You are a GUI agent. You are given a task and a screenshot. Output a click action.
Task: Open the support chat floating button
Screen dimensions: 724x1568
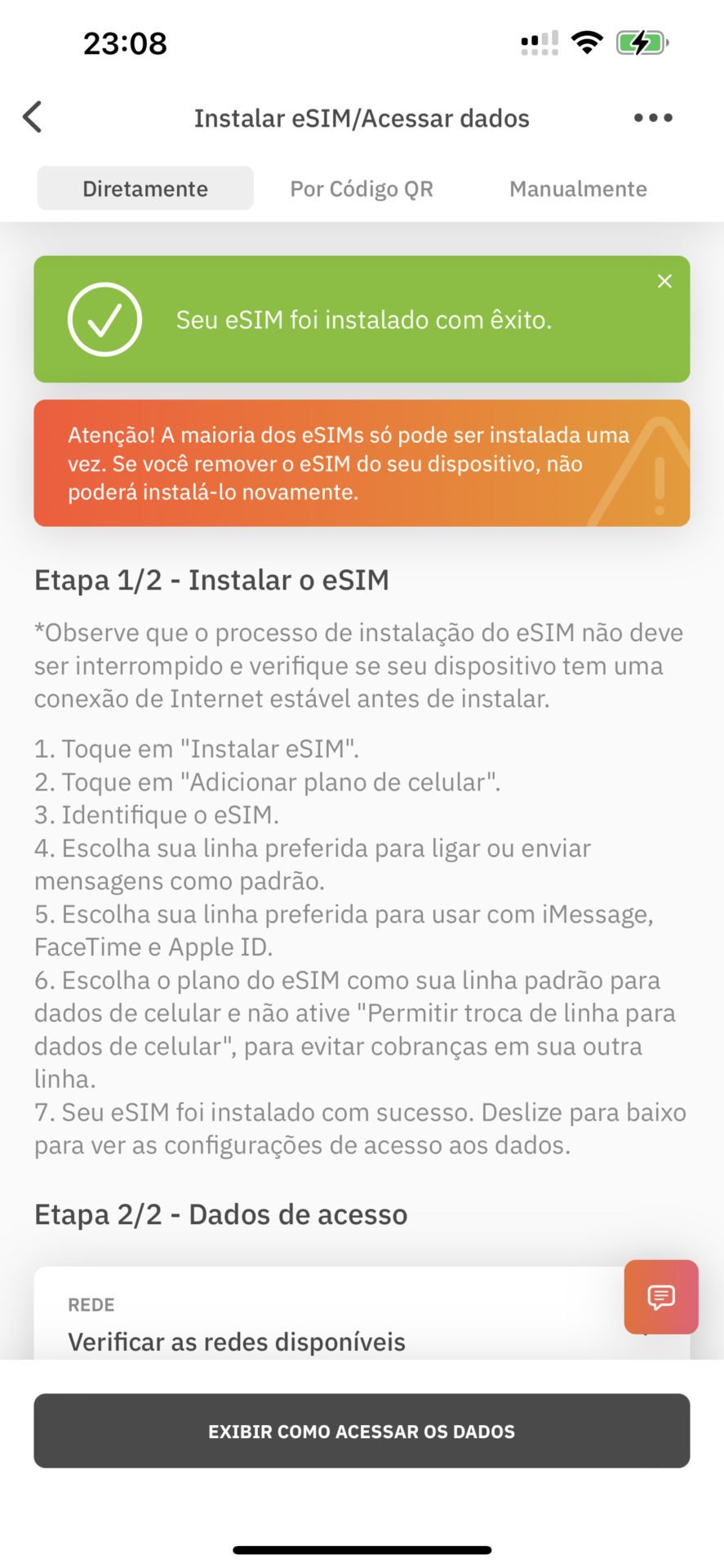tap(661, 1297)
